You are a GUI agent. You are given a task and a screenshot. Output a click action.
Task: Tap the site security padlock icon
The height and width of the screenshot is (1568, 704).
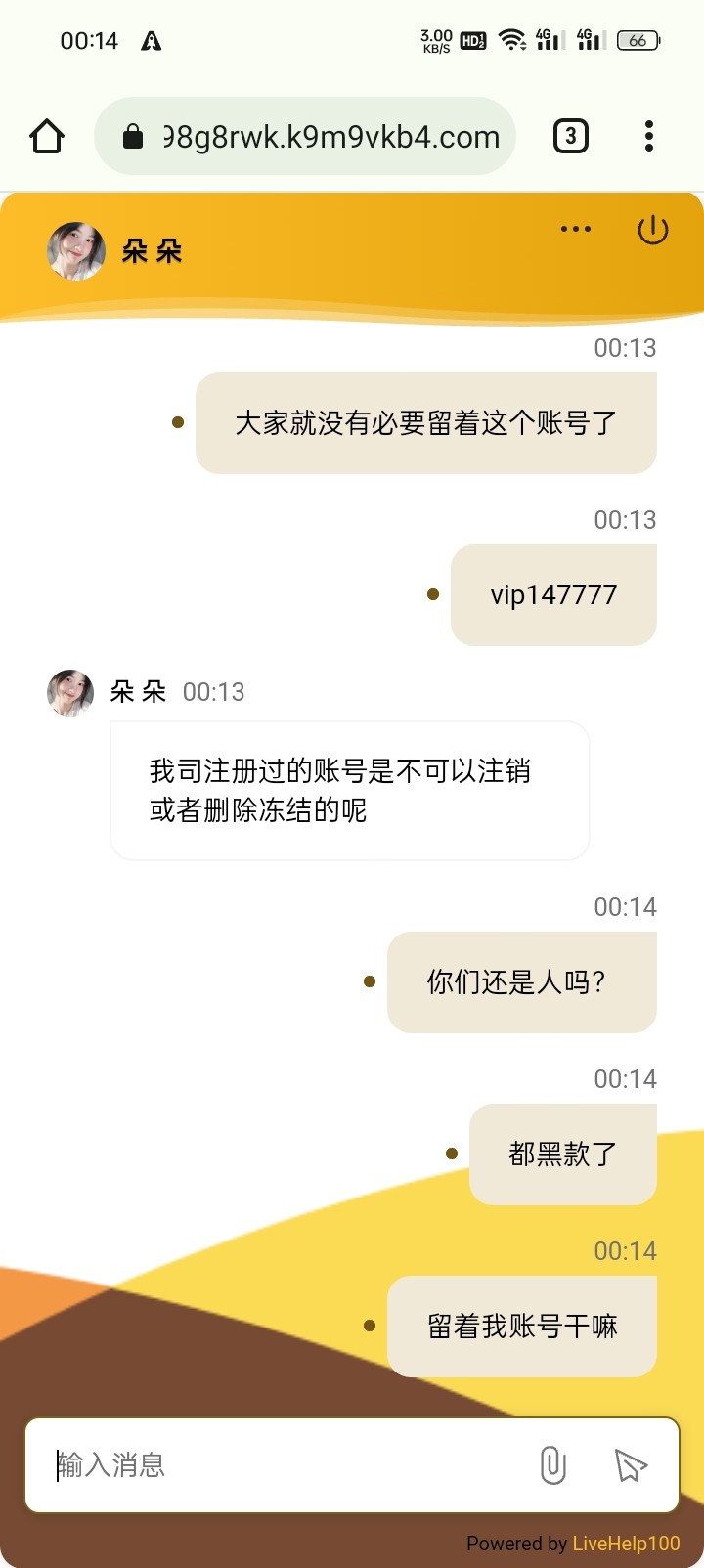pyautogui.click(x=132, y=136)
